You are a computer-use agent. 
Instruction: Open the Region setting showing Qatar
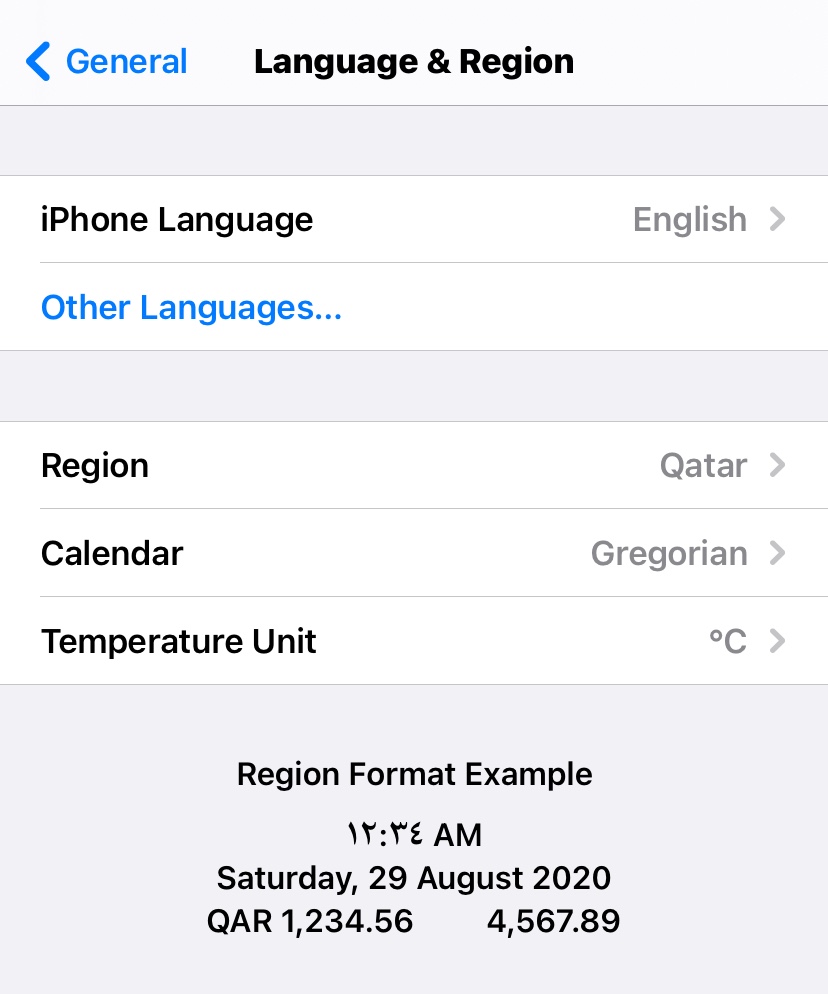click(x=414, y=465)
